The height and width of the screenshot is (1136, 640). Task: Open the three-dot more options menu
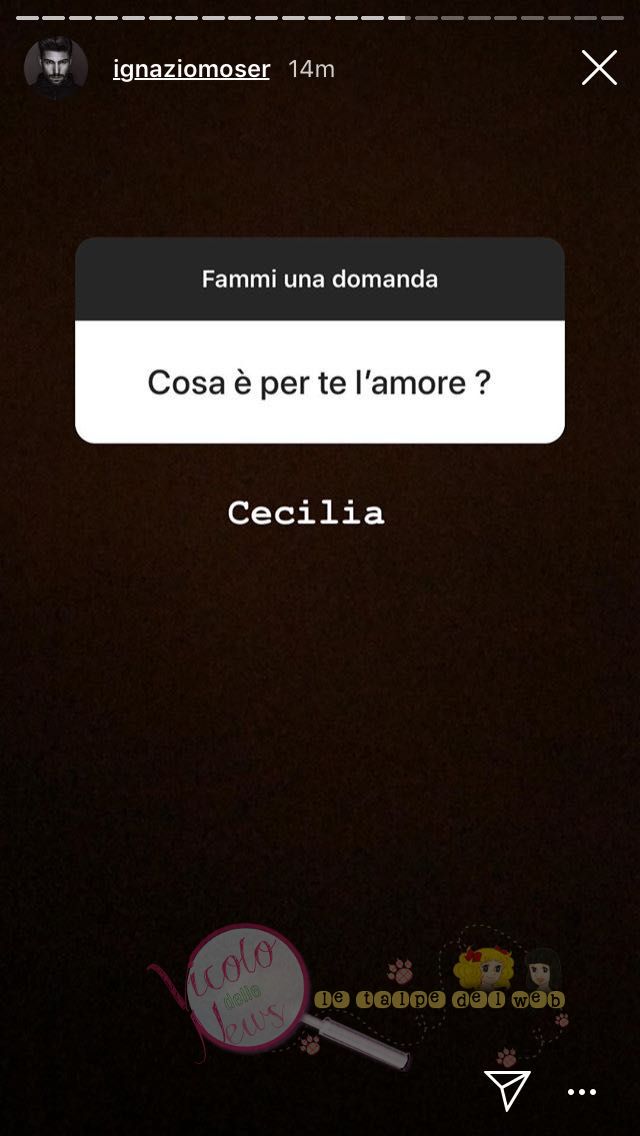coord(581,1093)
